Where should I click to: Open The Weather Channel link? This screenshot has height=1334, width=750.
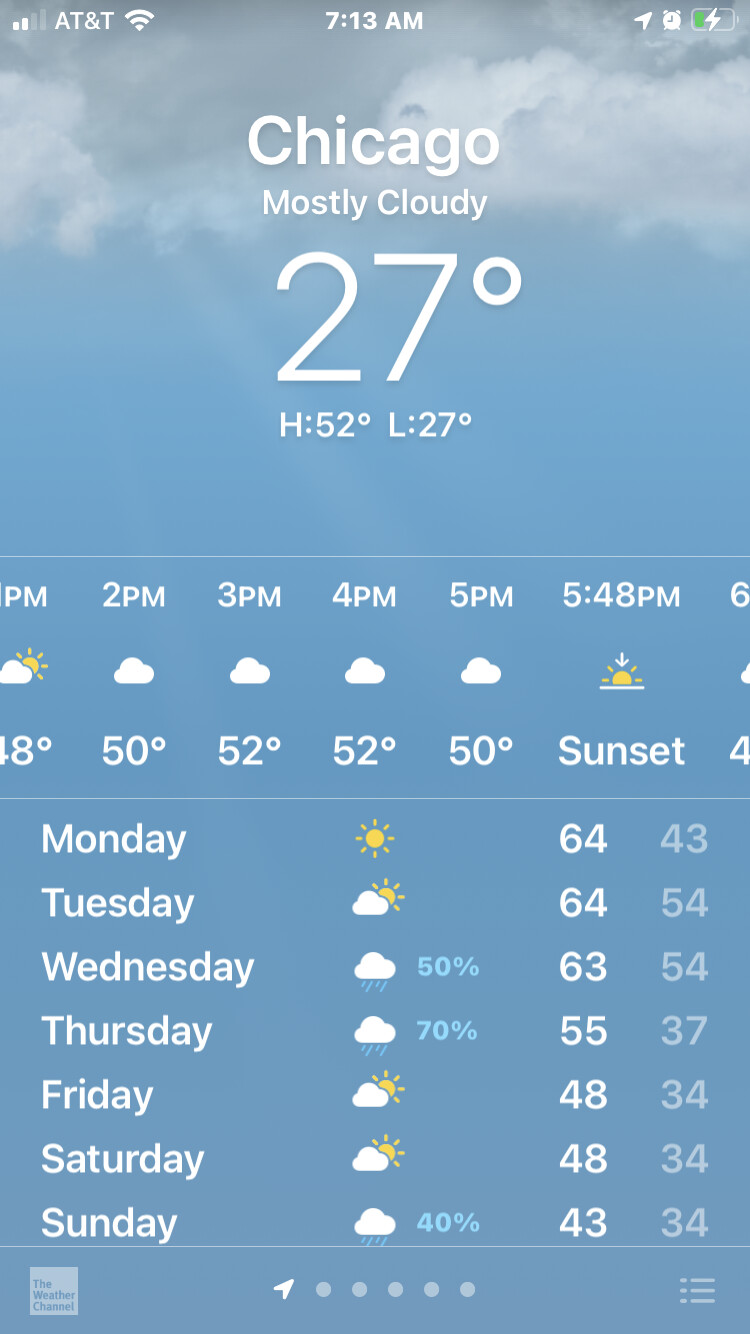(53, 1290)
